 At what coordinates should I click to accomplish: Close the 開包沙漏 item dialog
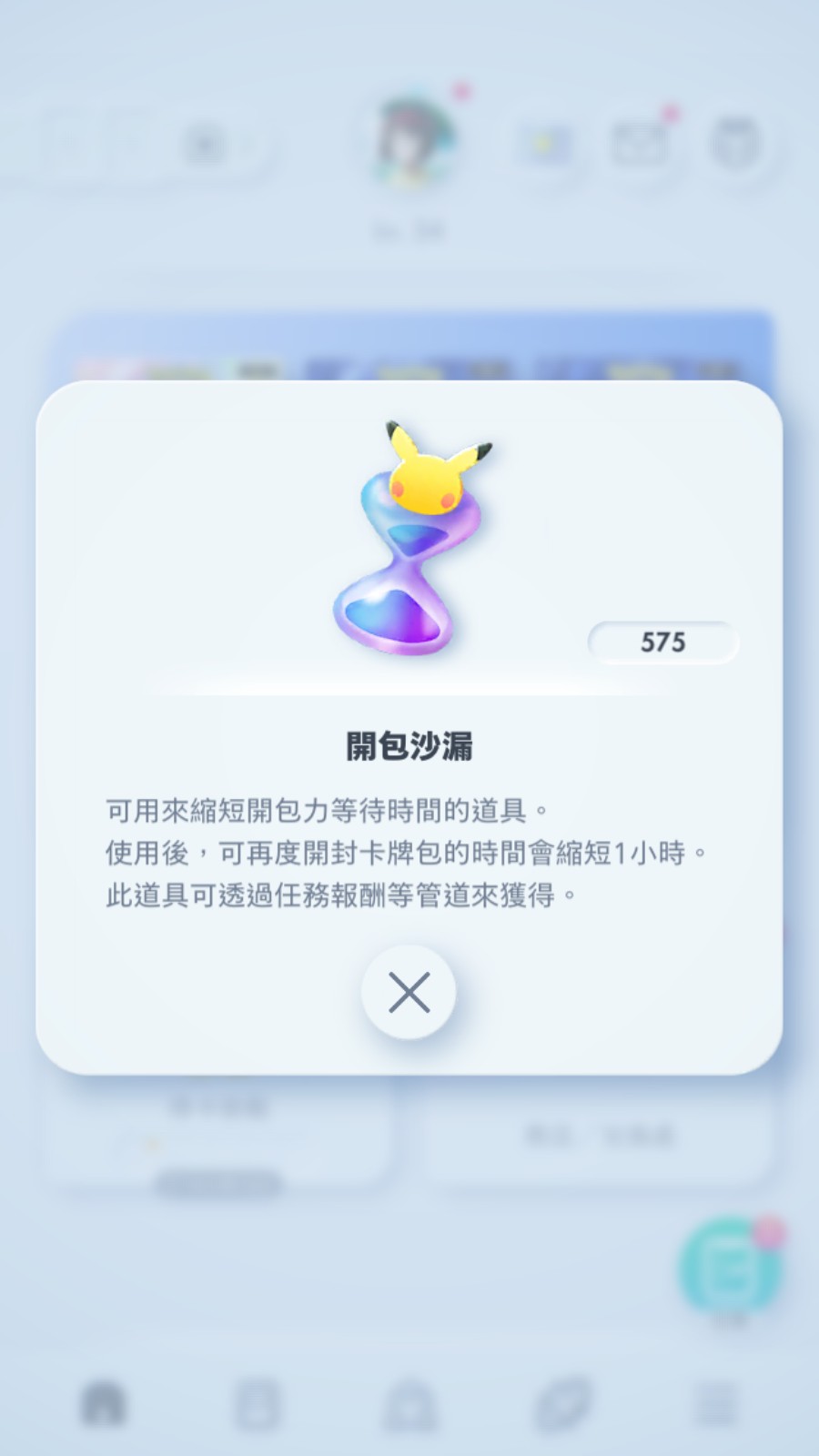point(409,992)
